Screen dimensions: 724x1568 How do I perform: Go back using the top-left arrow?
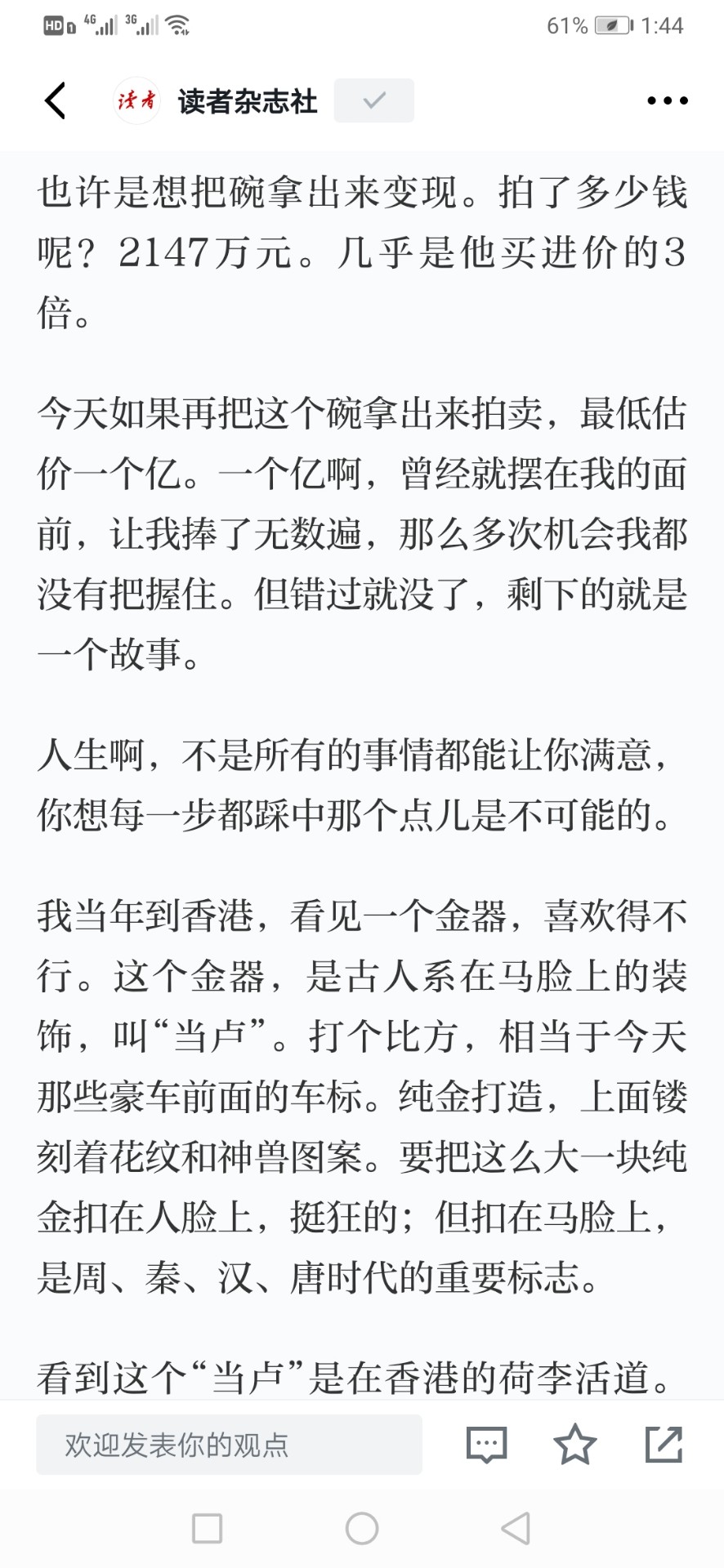[55, 100]
